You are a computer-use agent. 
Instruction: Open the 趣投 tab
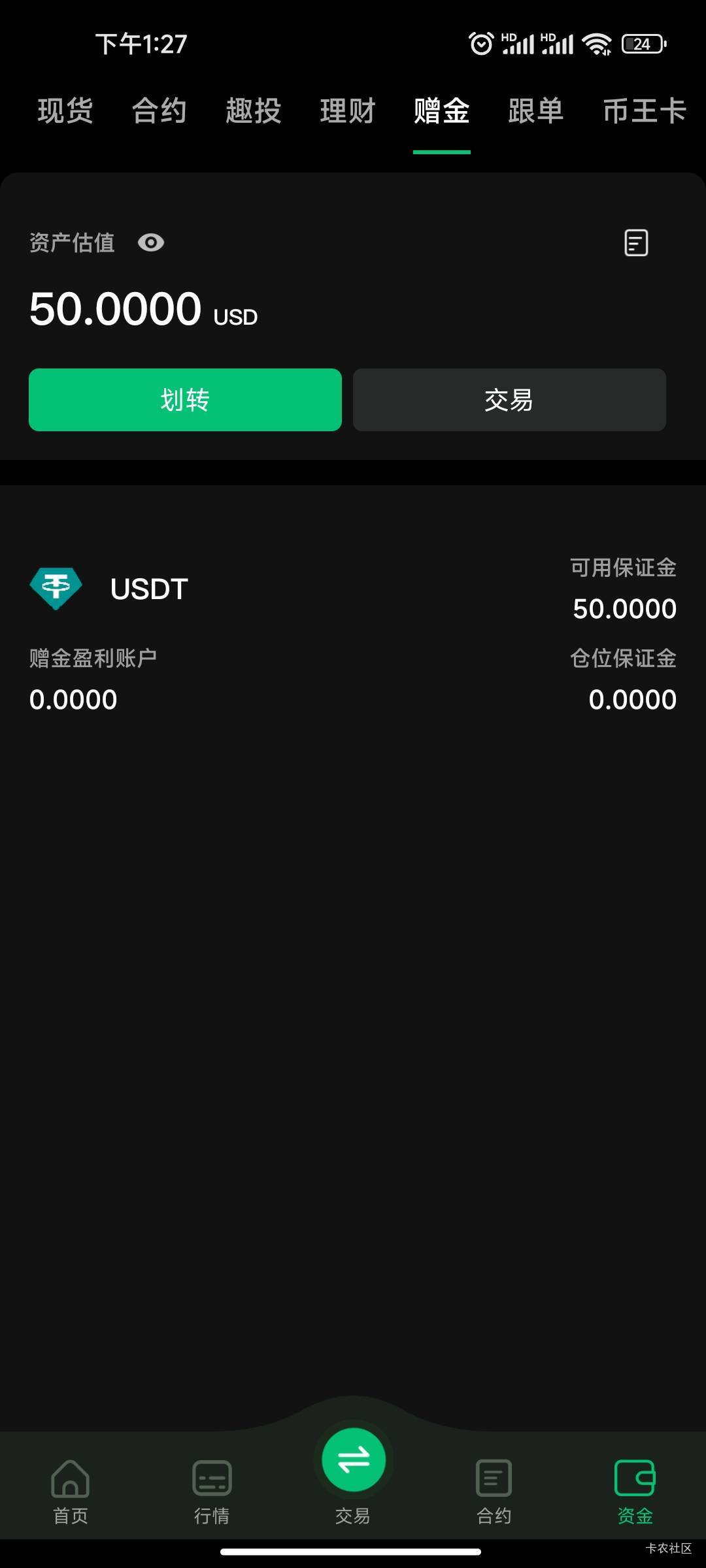[254, 110]
